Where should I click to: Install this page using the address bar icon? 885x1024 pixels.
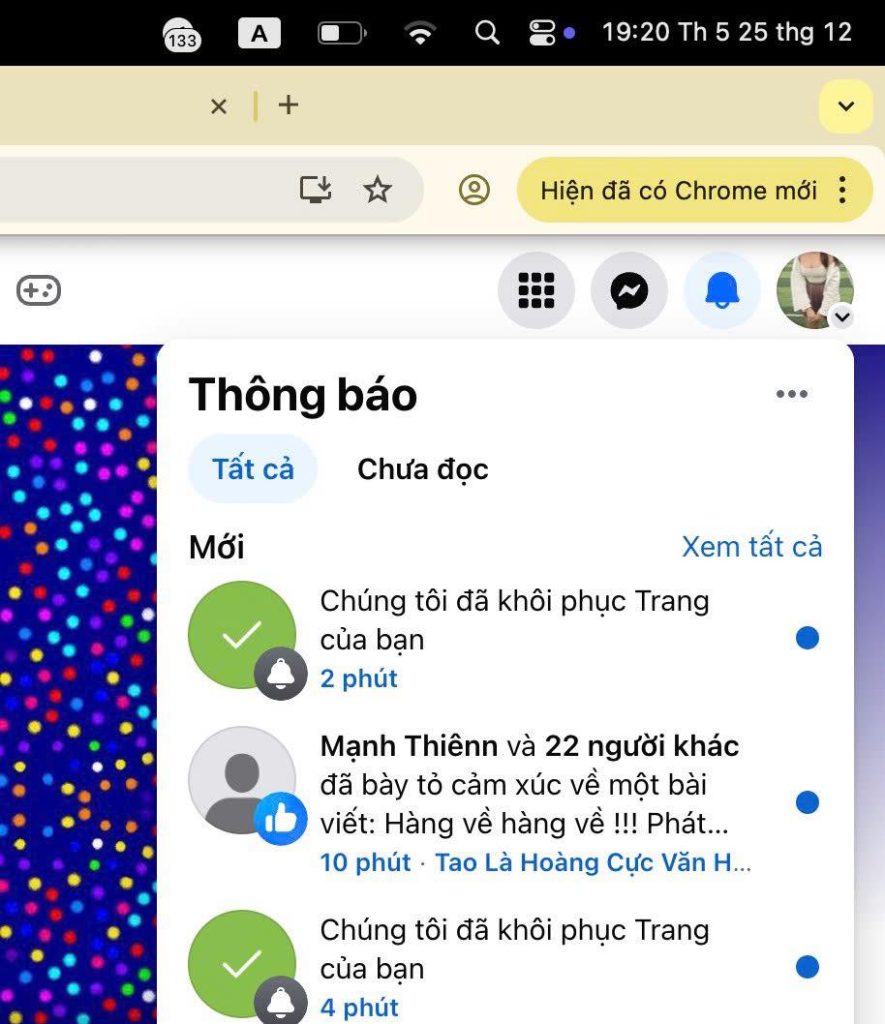pyautogui.click(x=316, y=190)
